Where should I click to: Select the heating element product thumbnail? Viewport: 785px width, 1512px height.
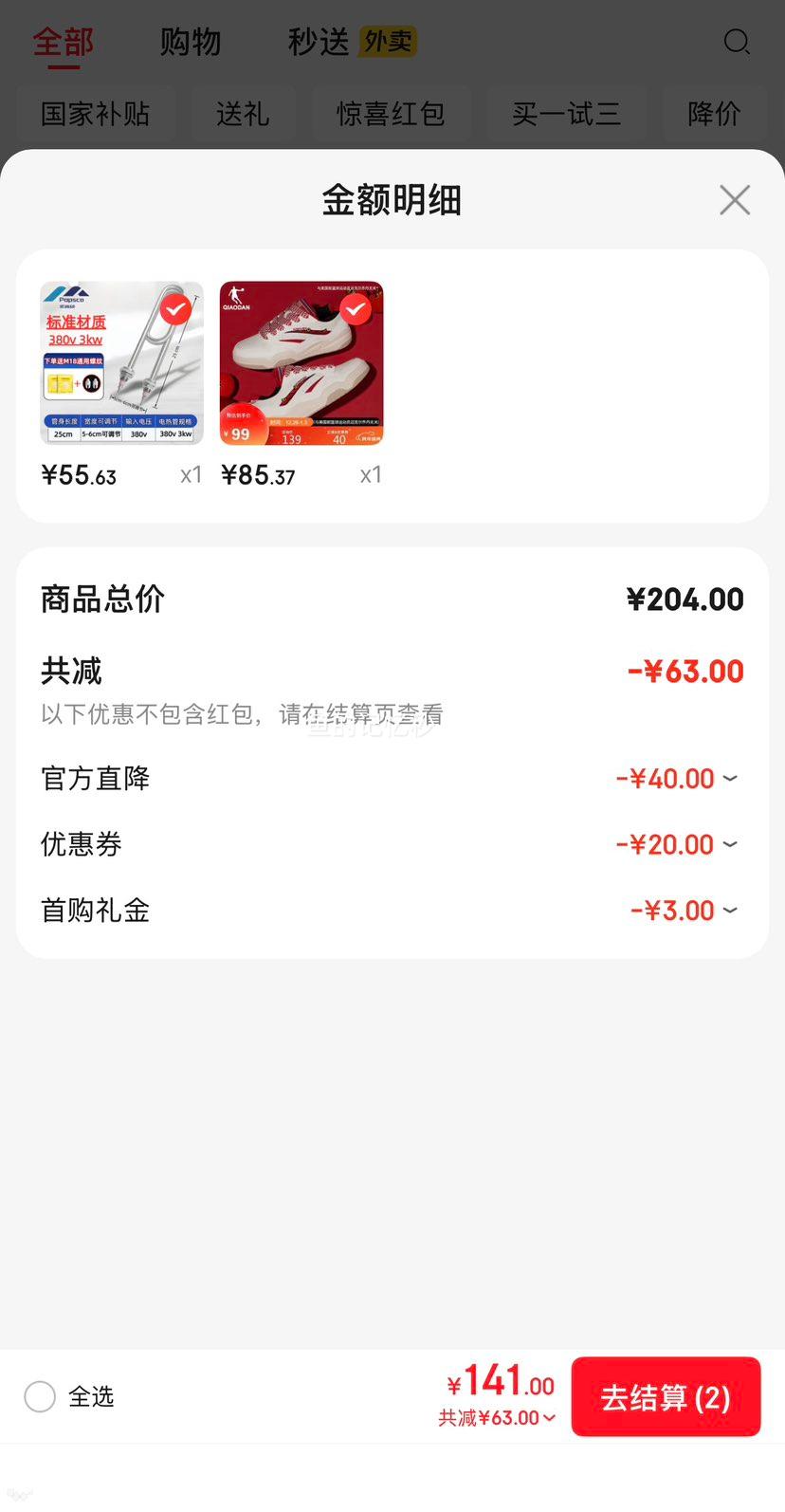pyautogui.click(x=121, y=362)
